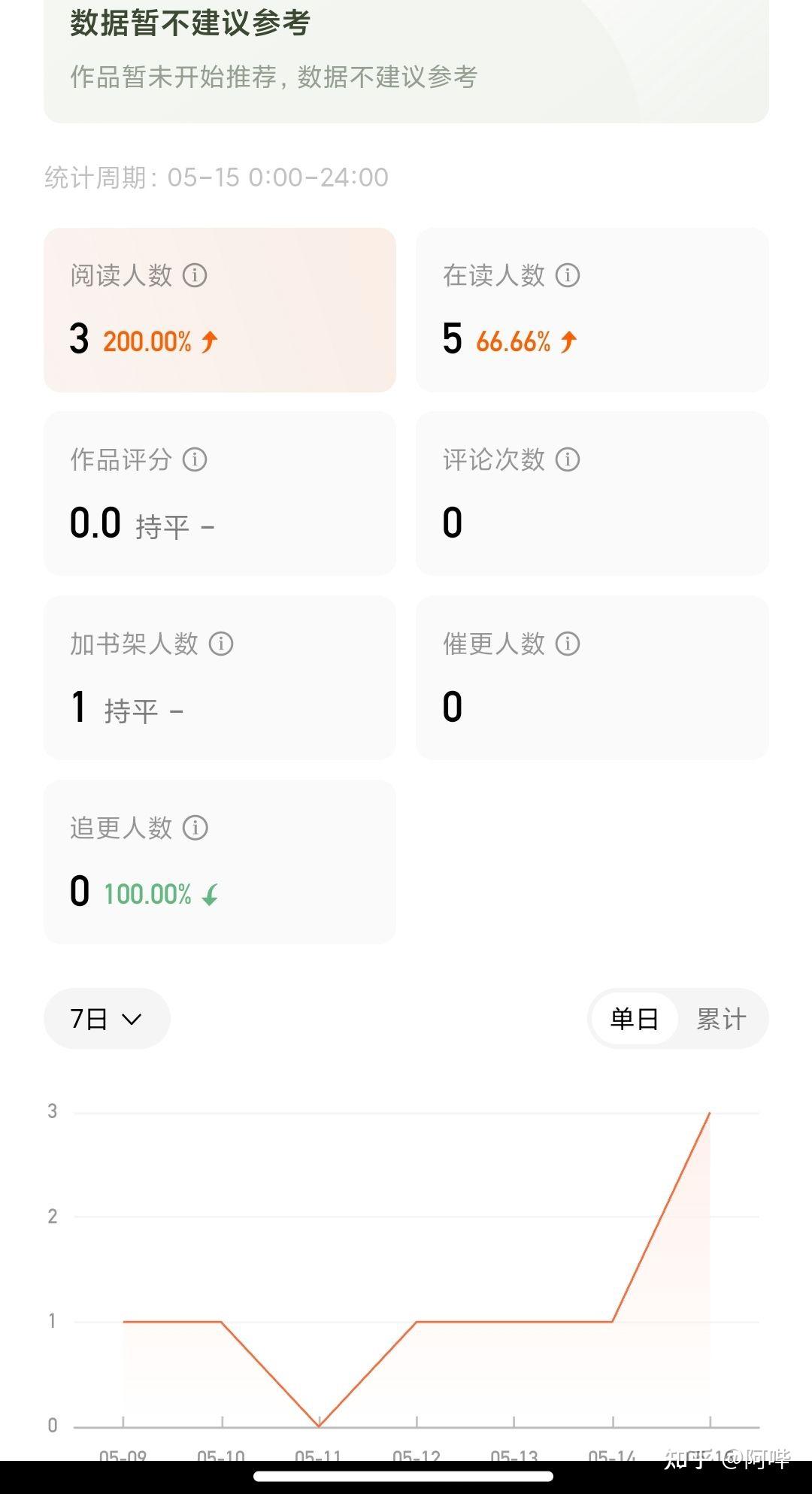The height and width of the screenshot is (1494, 812).
Task: Show the 作品评分 info tooltip
Action: point(195,459)
